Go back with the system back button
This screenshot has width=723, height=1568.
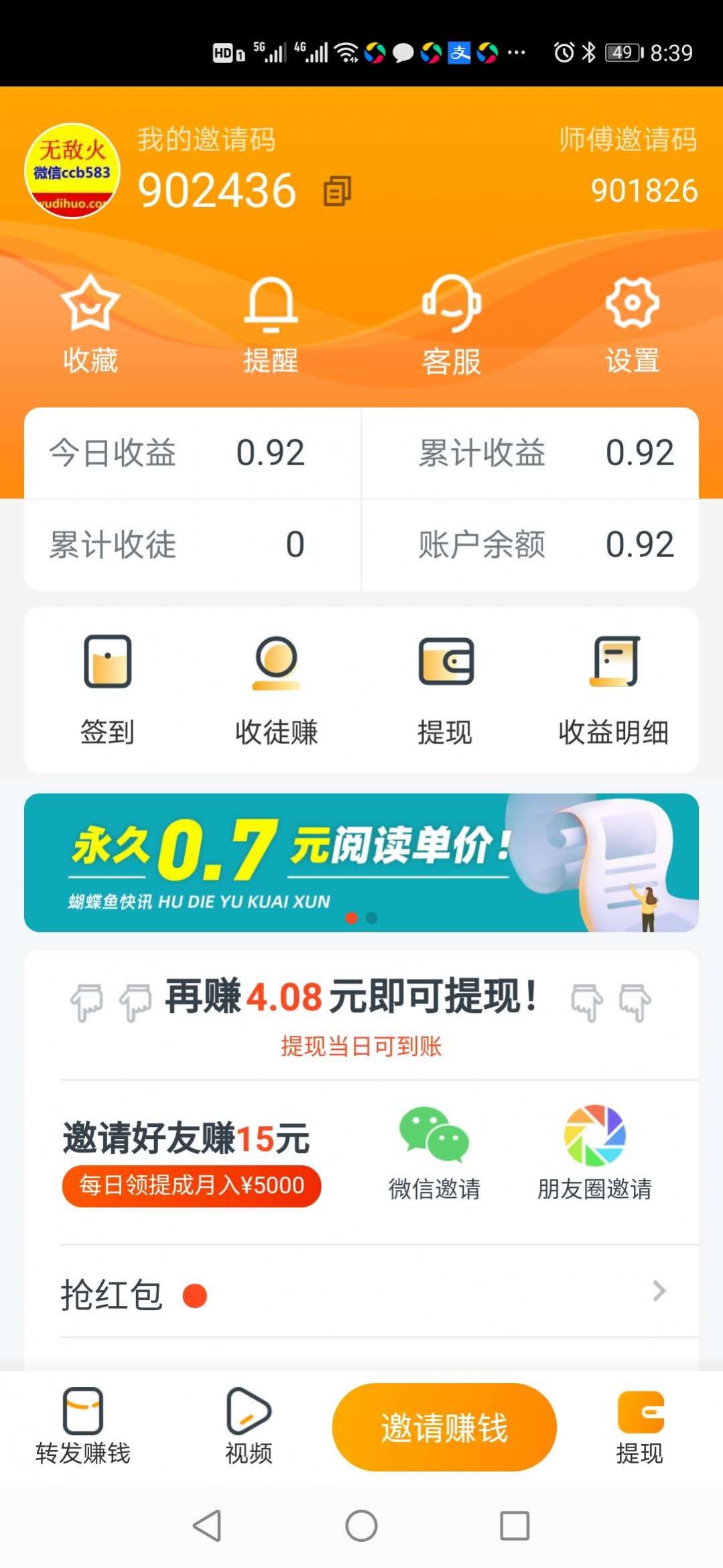[x=207, y=1526]
